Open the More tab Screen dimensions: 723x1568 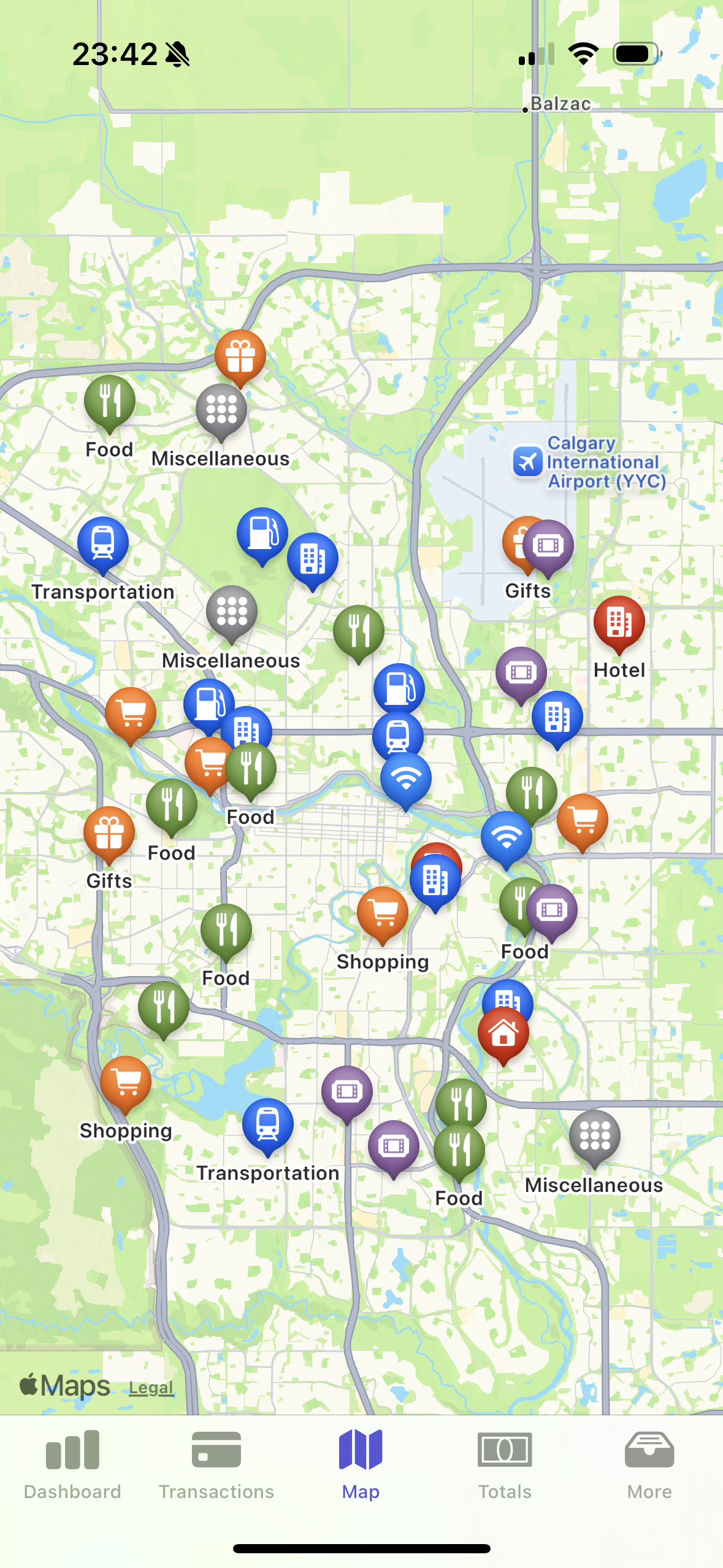click(649, 1464)
